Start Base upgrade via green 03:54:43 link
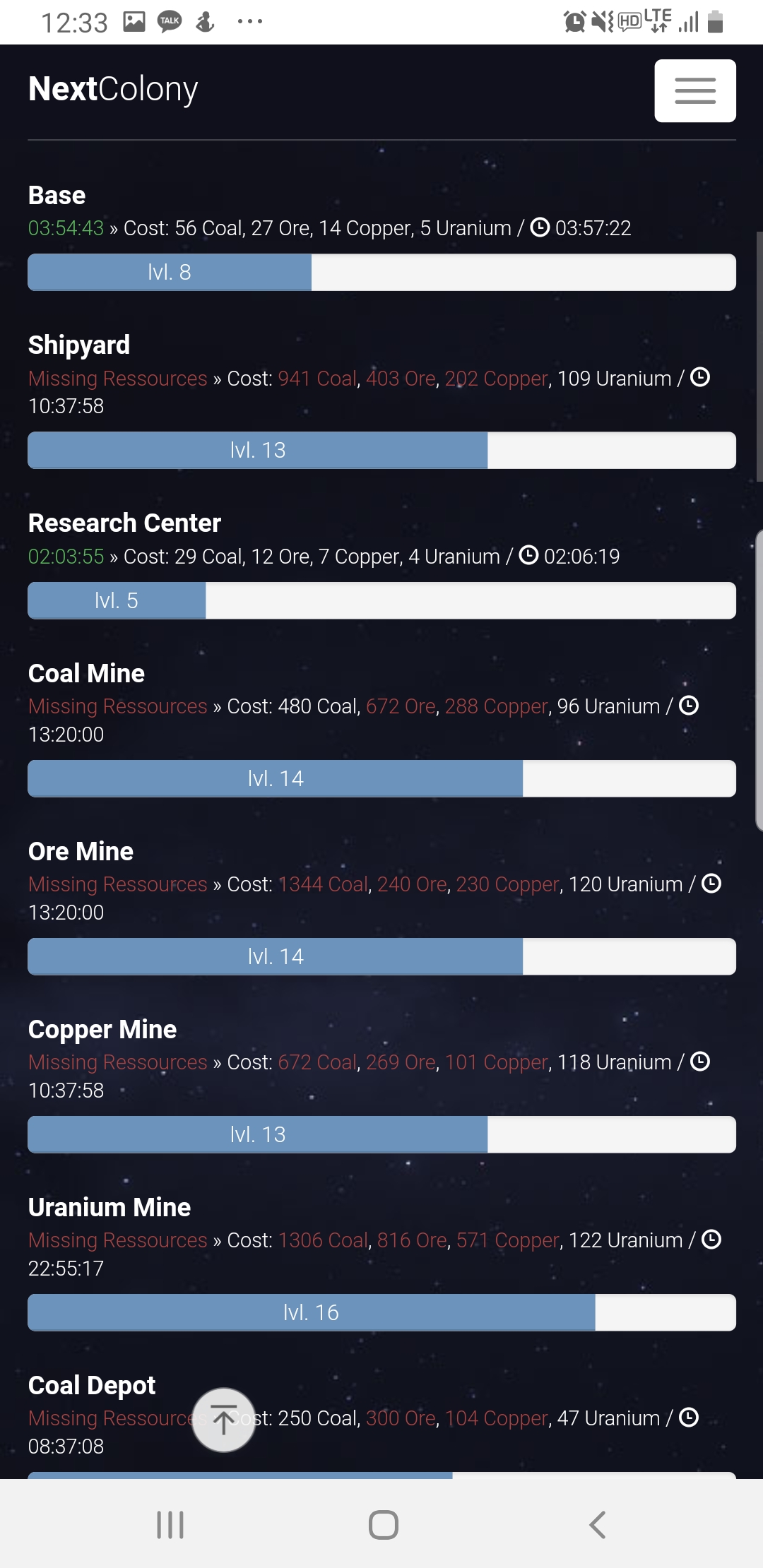Viewport: 763px width, 1568px height. coord(66,228)
